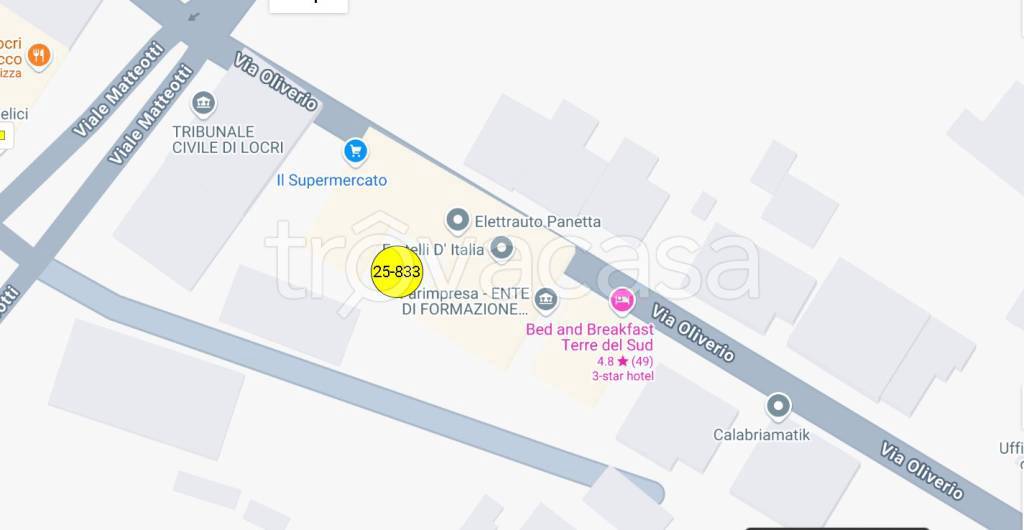Select the yellow 25-833 marker
The height and width of the screenshot is (530, 1024).
tap(396, 272)
